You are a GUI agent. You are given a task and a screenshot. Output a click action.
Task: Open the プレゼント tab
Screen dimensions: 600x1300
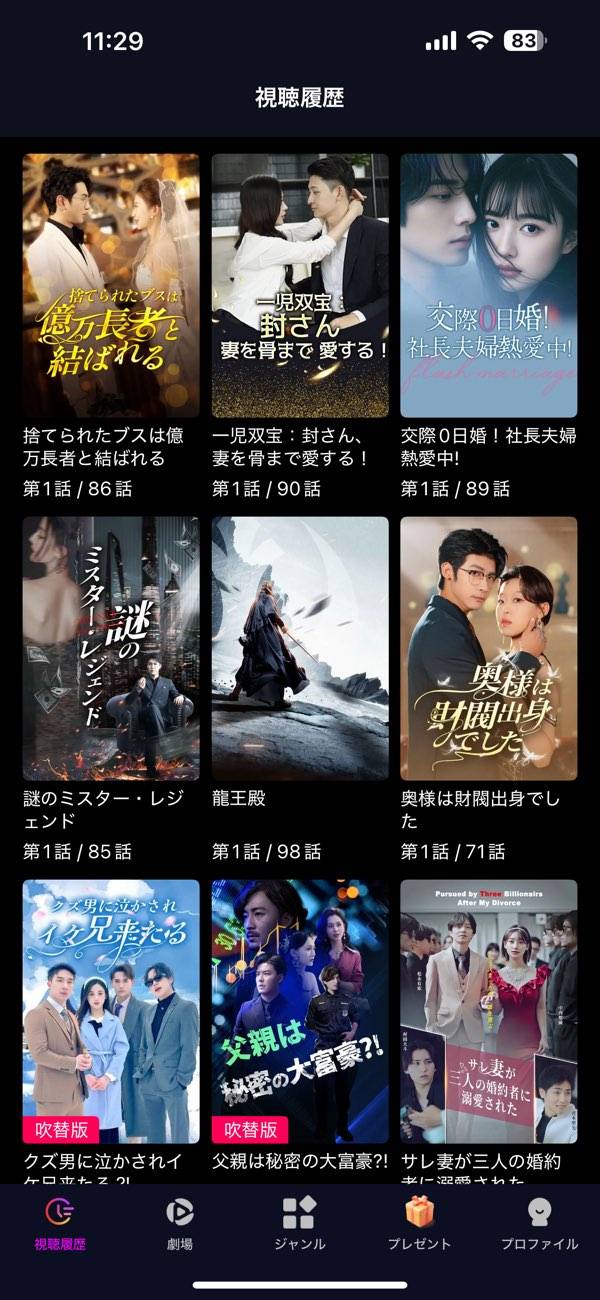(x=420, y=1224)
